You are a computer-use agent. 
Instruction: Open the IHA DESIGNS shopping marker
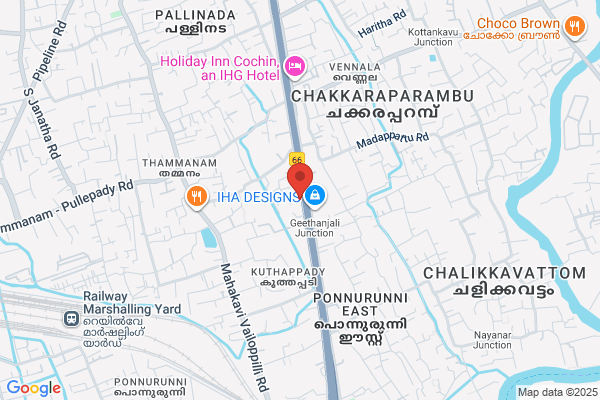pos(315,197)
